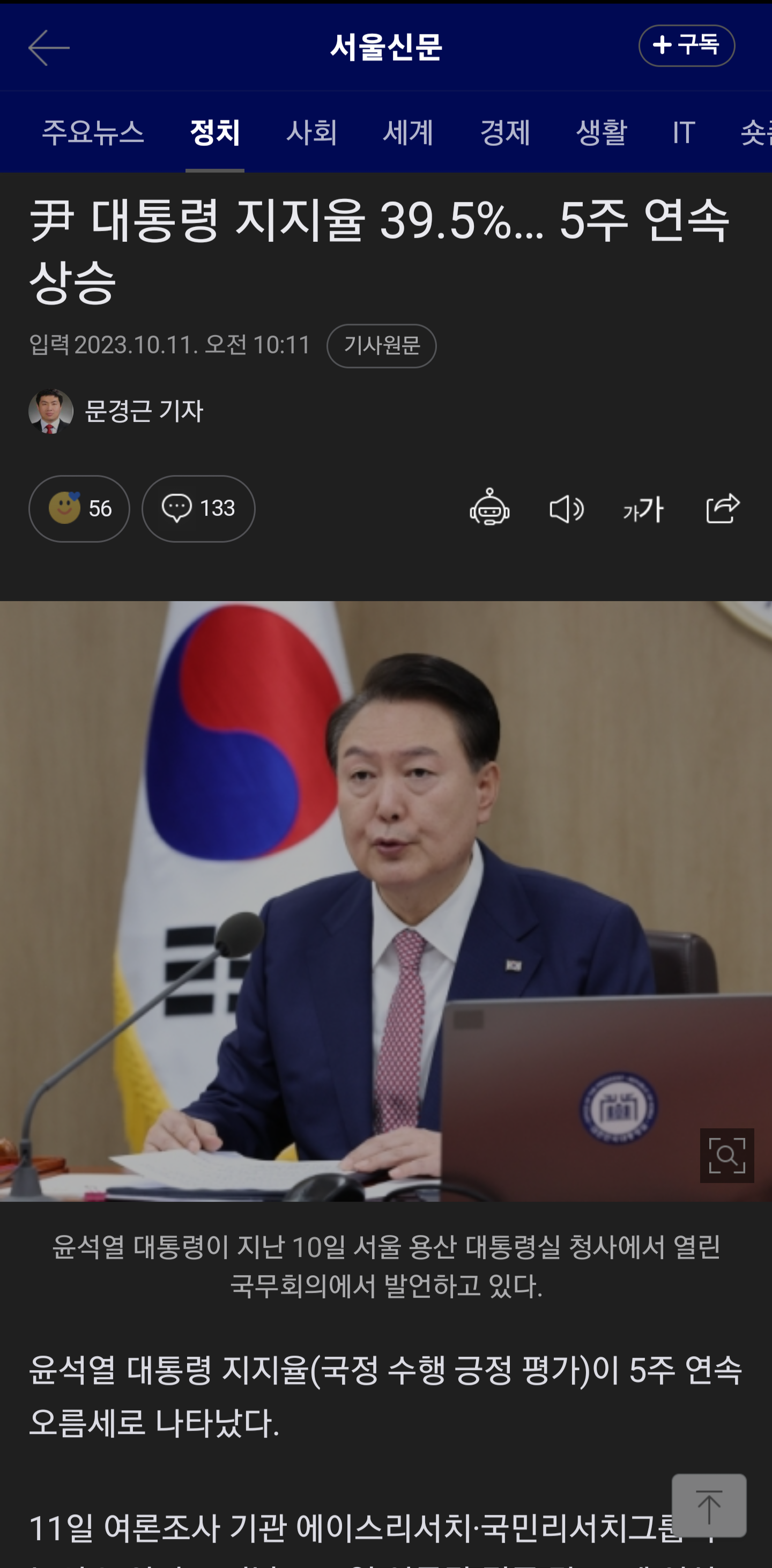772x1568 pixels.
Task: Go back using the arrow icon
Action: pyautogui.click(x=49, y=48)
